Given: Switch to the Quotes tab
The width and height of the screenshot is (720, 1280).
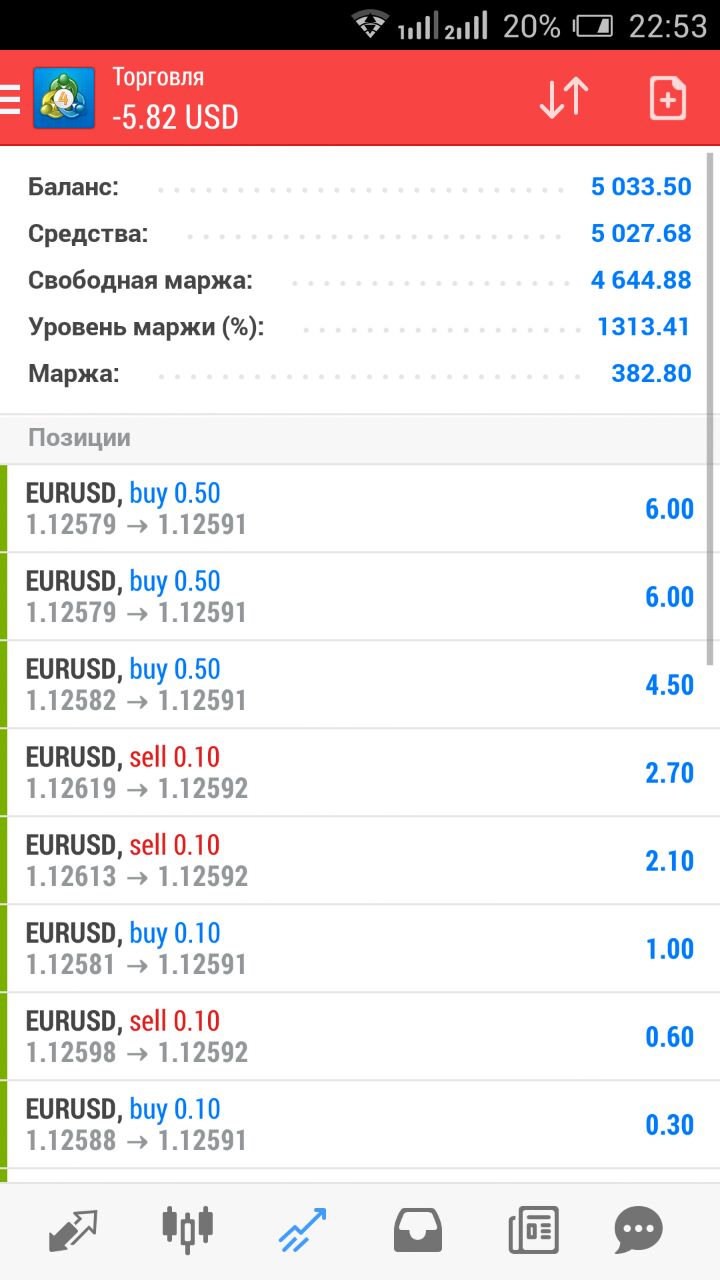Looking at the screenshot, I should pyautogui.click(x=73, y=1230).
